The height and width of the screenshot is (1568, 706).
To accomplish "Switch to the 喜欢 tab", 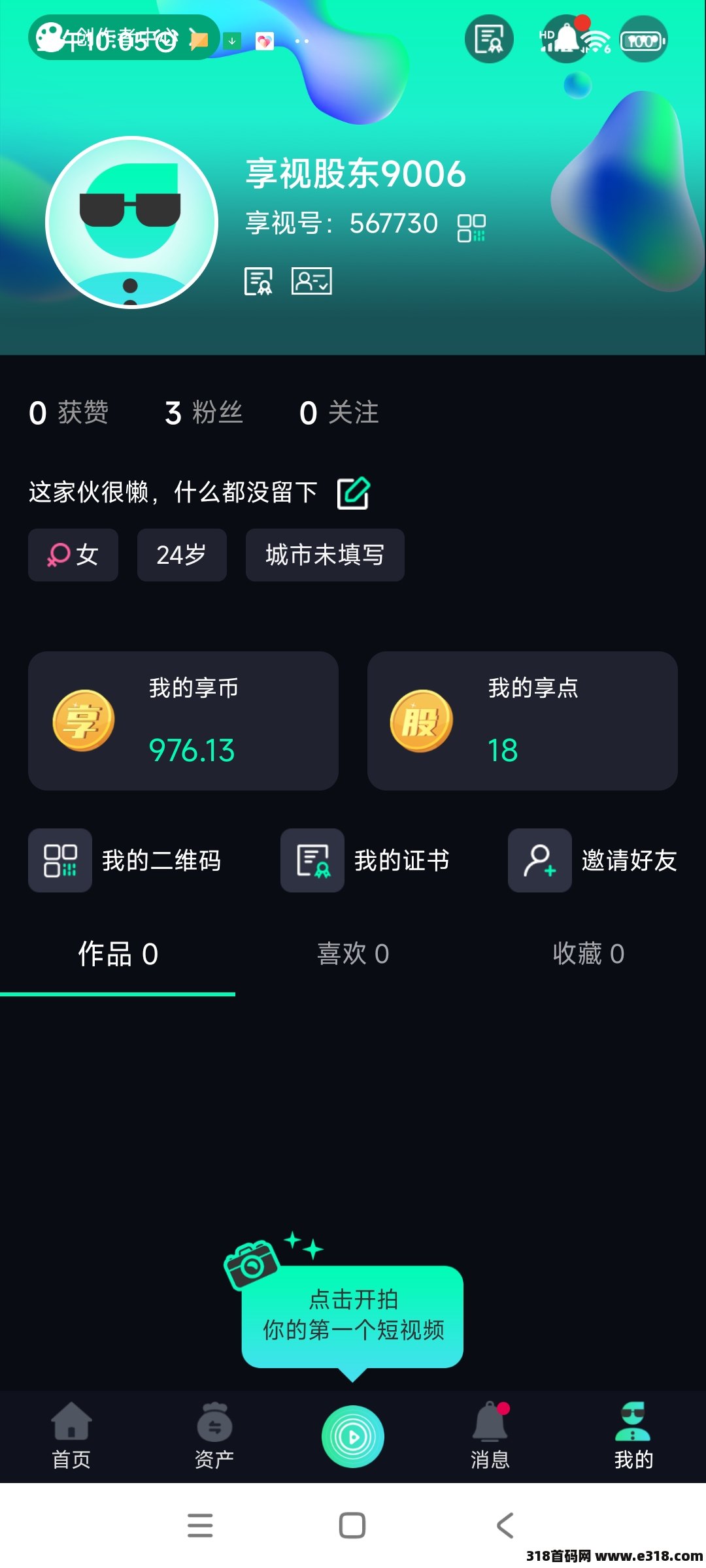I will coord(353,954).
